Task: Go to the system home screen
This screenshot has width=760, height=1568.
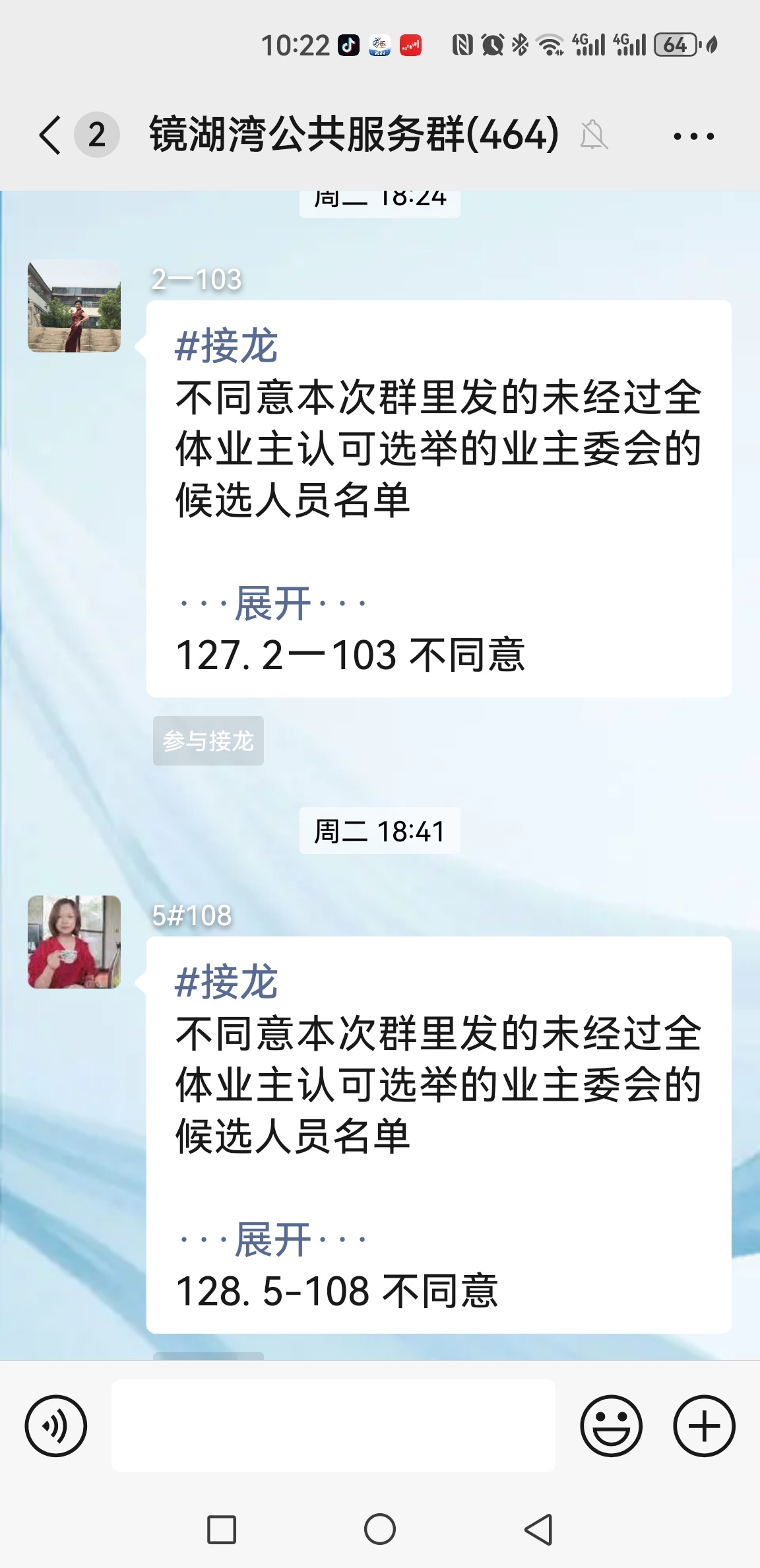Action: coord(380,1529)
